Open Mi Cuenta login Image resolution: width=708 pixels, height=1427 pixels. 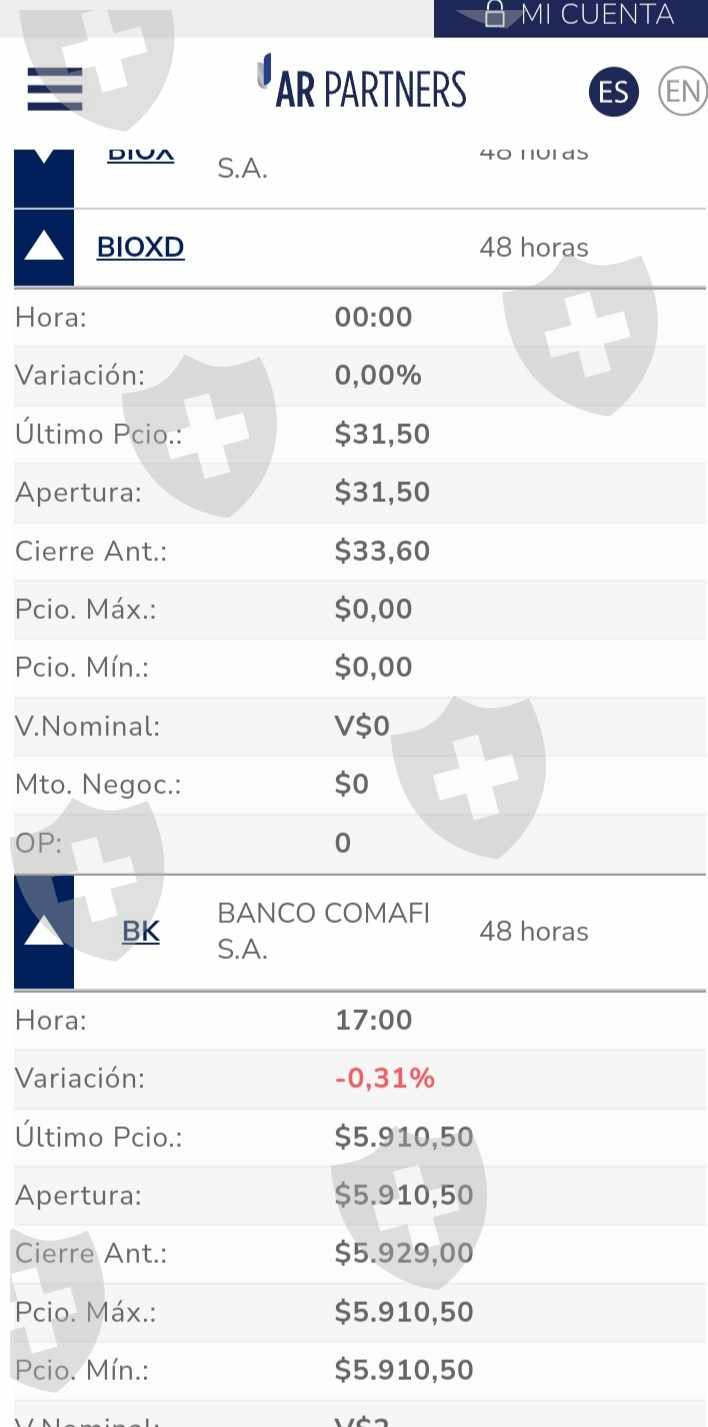click(x=571, y=17)
